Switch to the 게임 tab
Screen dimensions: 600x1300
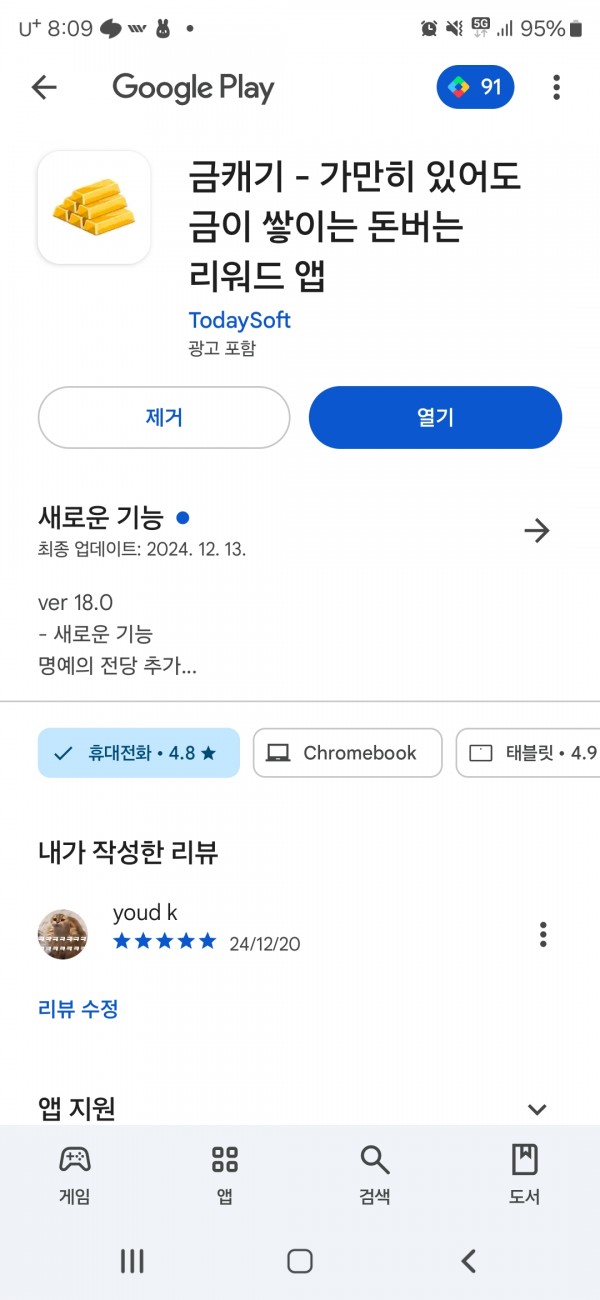tap(75, 1175)
